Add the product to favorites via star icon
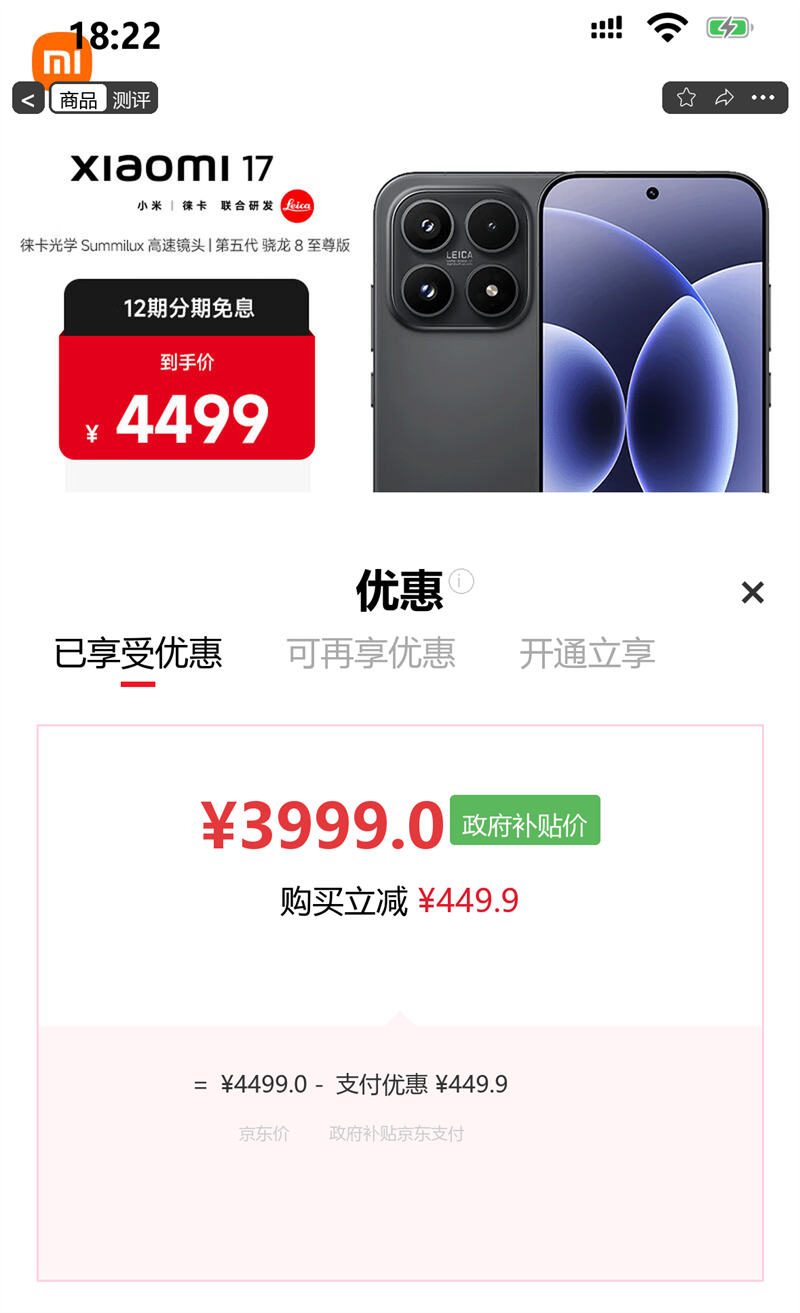The height and width of the screenshot is (1313, 800). tap(686, 97)
